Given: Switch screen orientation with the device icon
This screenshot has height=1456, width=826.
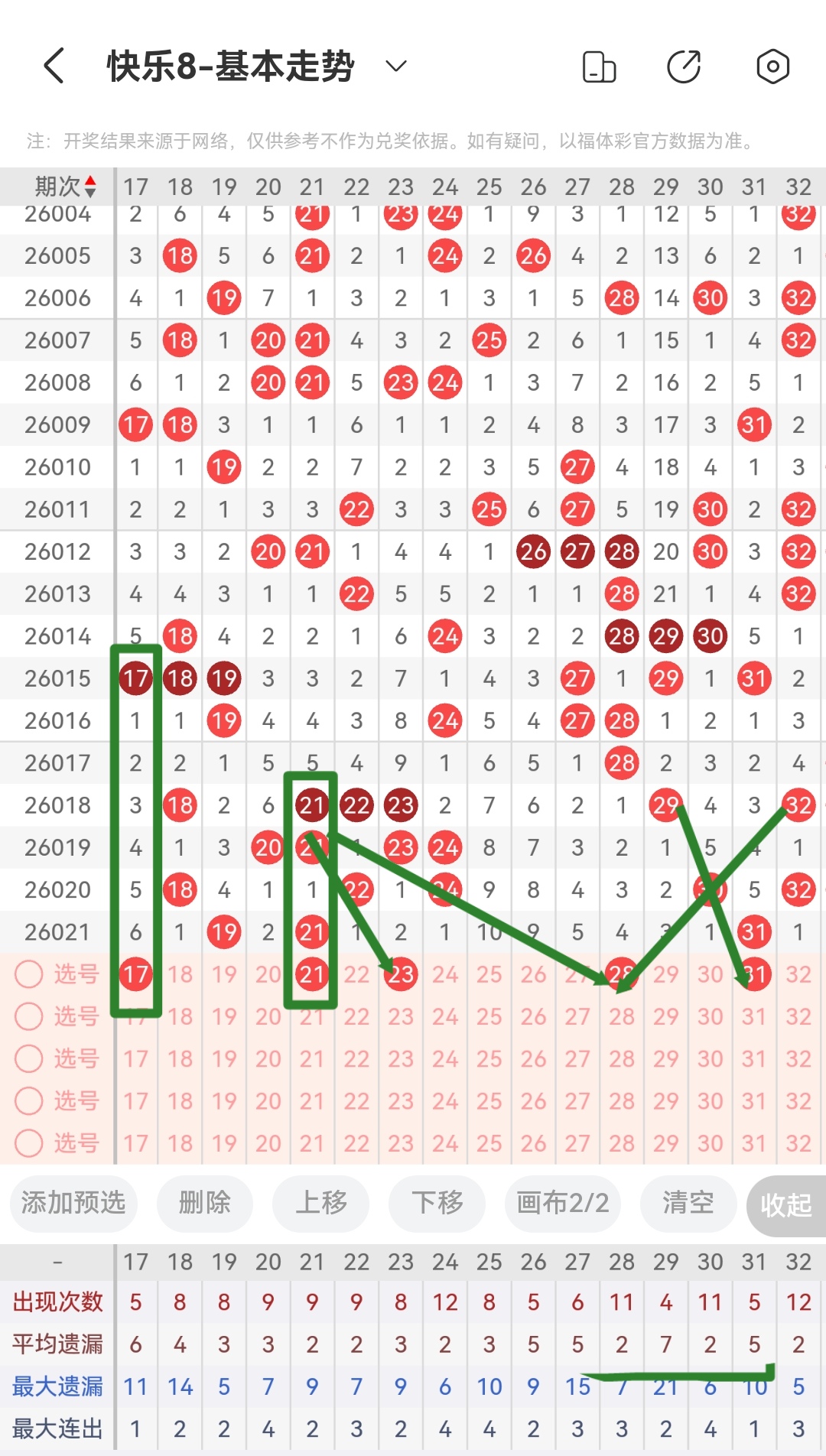Looking at the screenshot, I should click(599, 67).
